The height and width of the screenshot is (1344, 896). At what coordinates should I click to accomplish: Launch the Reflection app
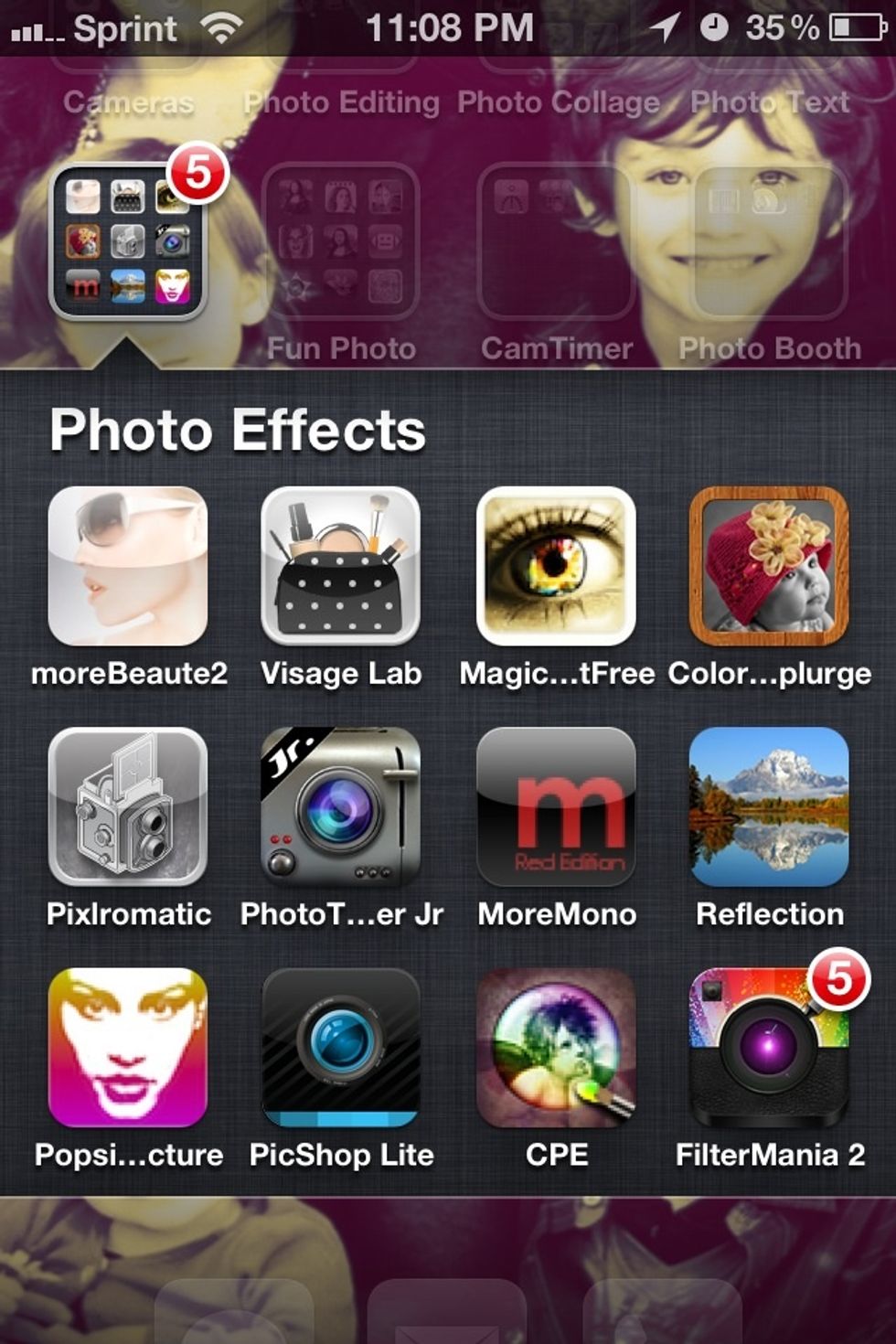(x=769, y=806)
